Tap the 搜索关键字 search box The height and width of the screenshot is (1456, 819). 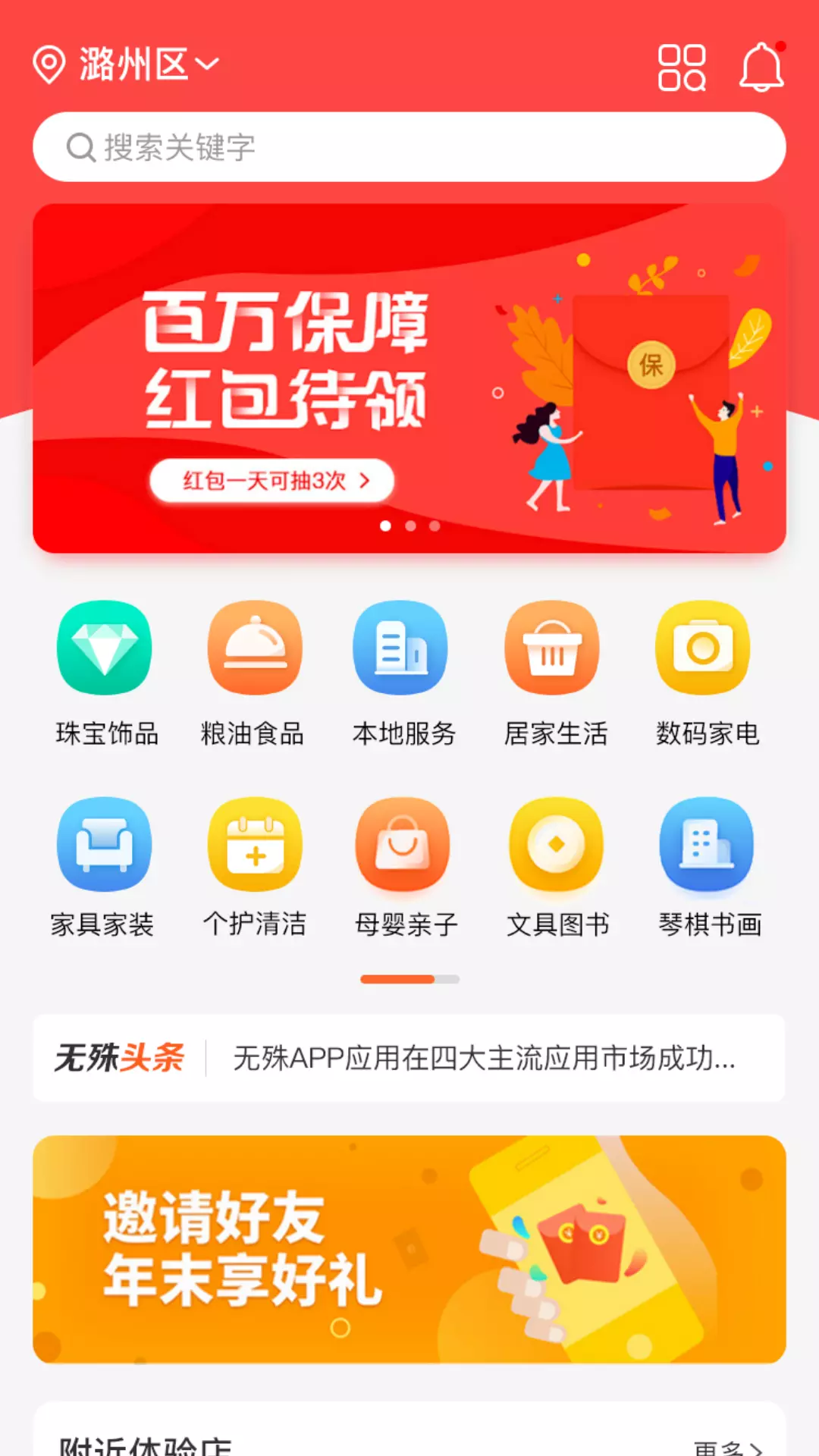409,147
